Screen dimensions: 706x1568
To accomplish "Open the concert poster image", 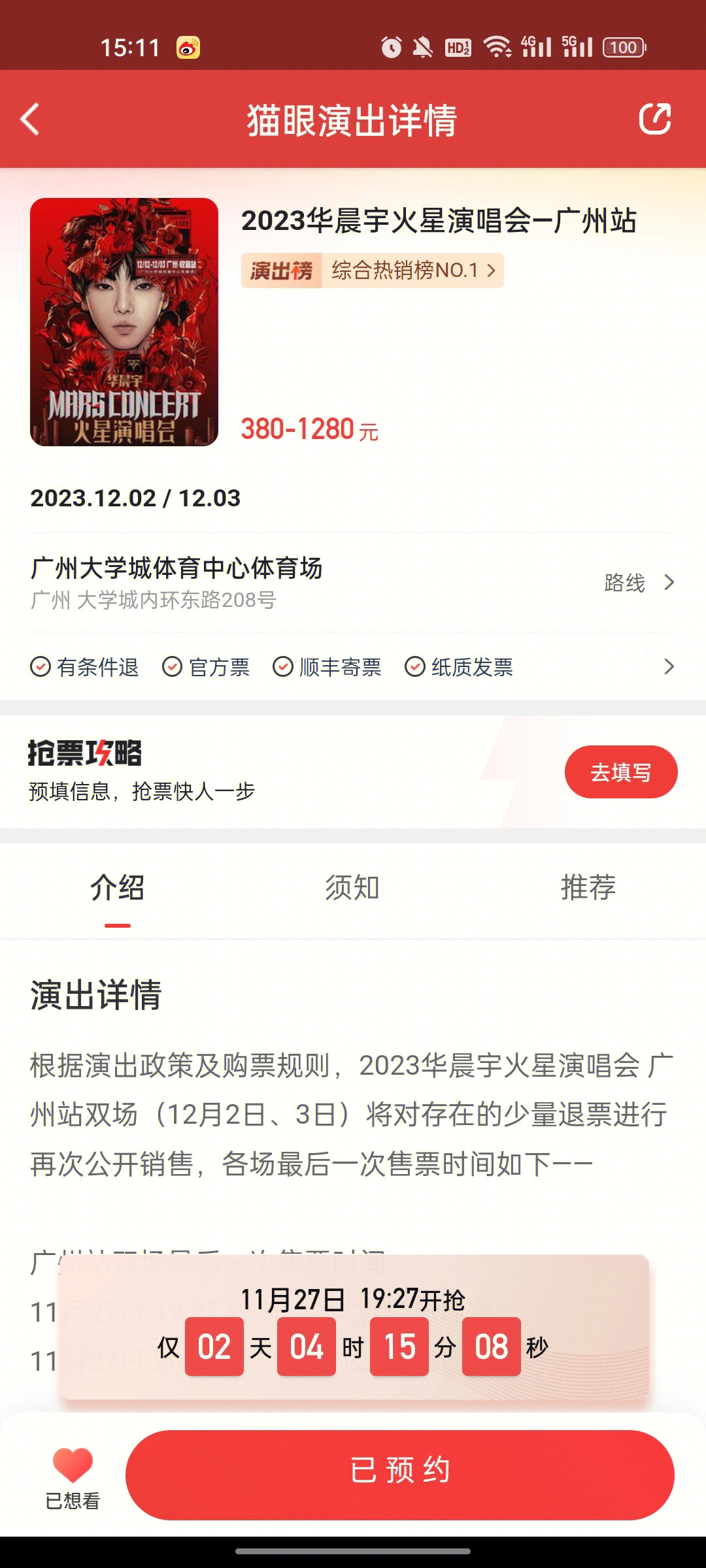I will click(x=124, y=322).
